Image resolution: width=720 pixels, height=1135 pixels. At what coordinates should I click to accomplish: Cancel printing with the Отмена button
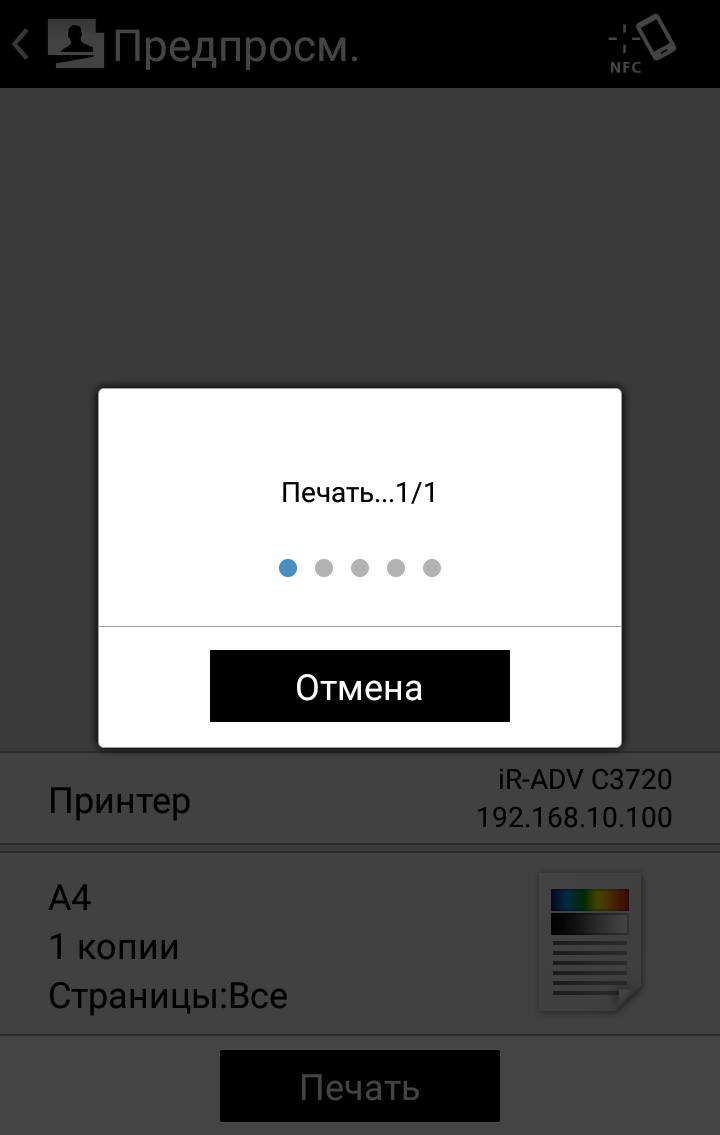[x=360, y=686]
